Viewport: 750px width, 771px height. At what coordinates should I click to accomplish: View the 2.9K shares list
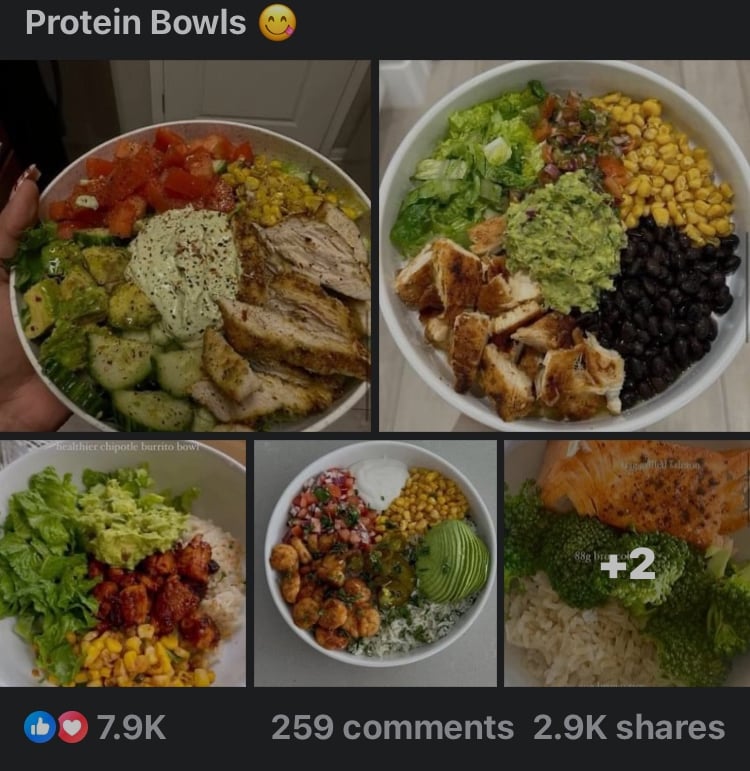(x=629, y=727)
